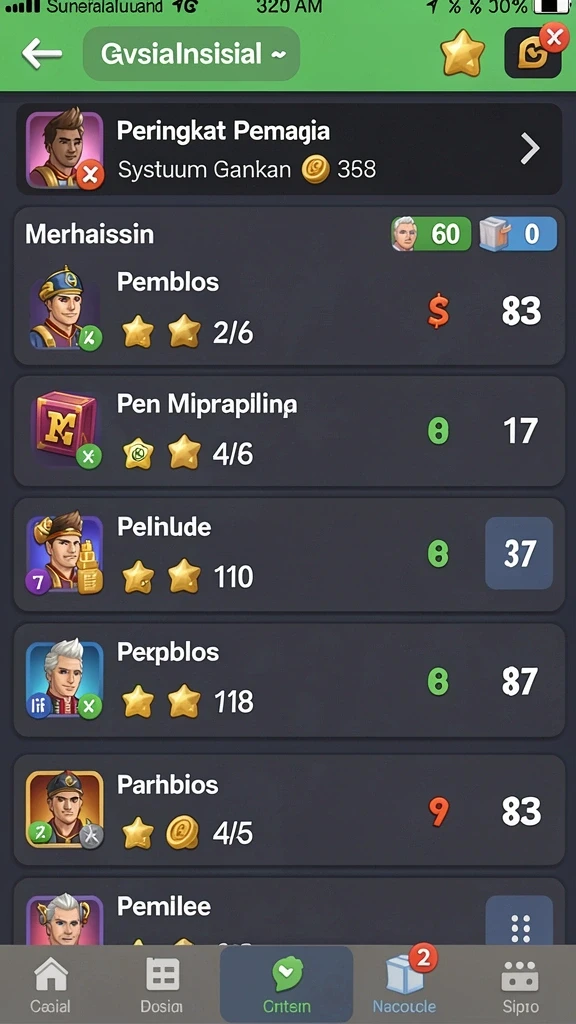This screenshot has height=1024, width=576.
Task: Switch to the Casial tab
Action: (51, 985)
